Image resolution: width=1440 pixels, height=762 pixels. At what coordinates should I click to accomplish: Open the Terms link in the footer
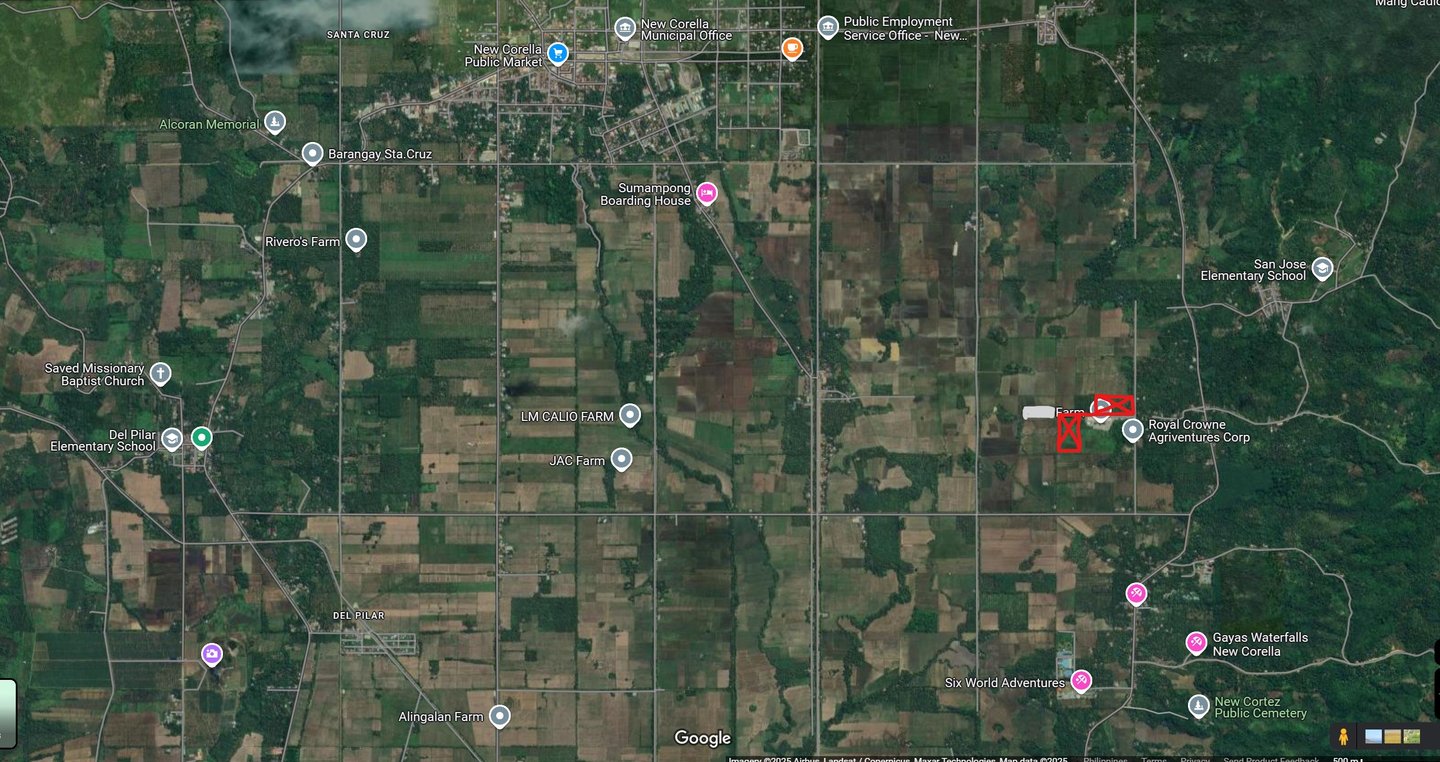click(1154, 759)
